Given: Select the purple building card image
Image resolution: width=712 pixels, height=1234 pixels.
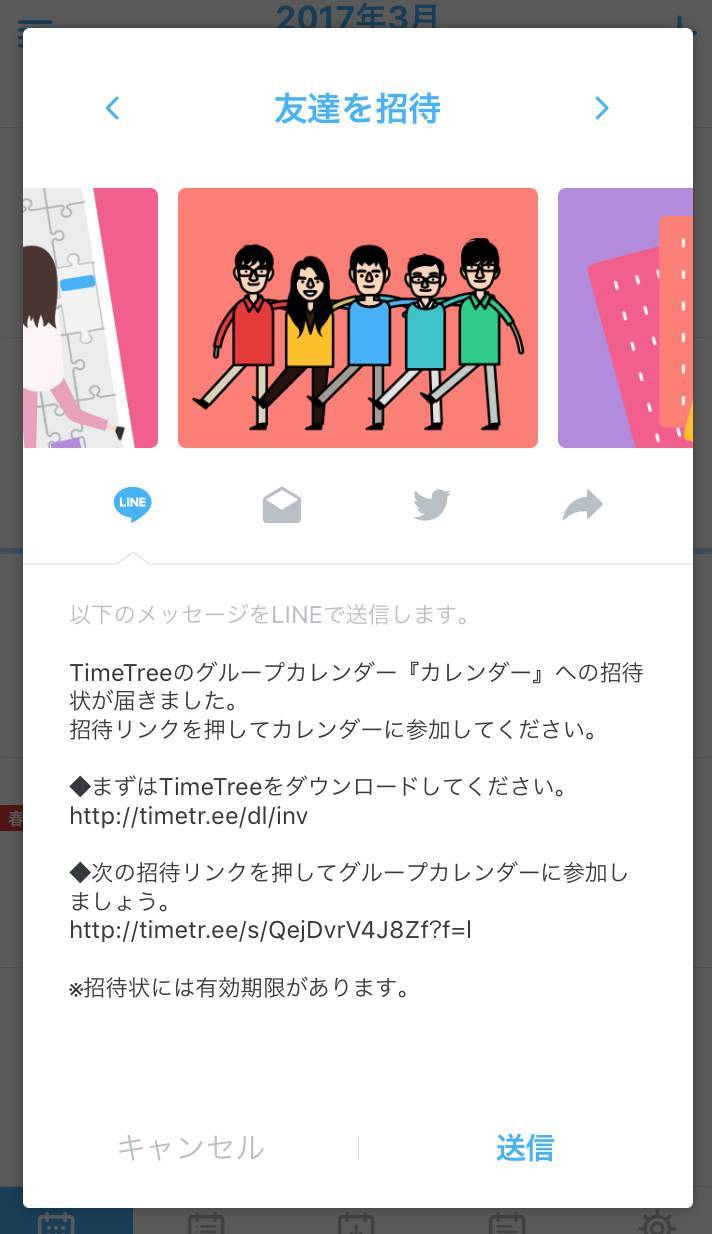Looking at the screenshot, I should (625, 318).
